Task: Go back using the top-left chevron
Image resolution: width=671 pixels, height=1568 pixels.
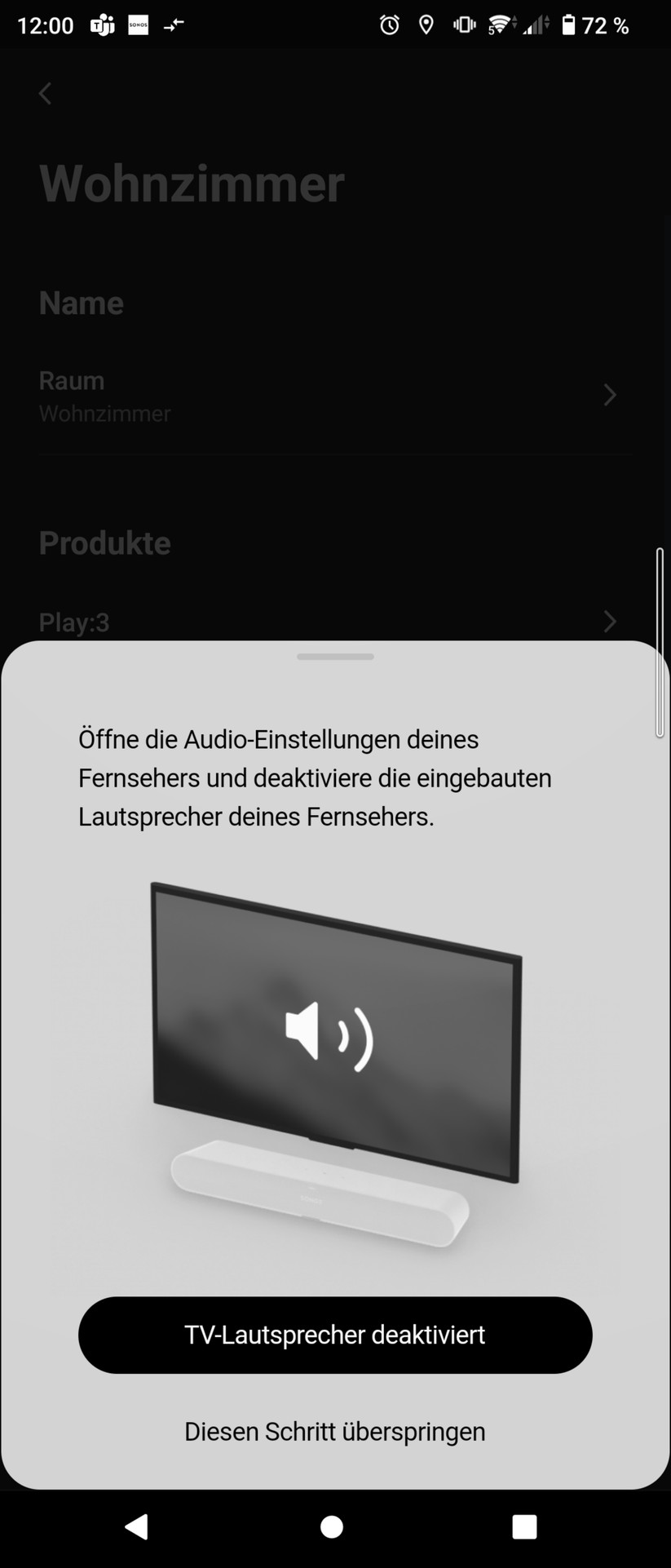Action: click(x=45, y=94)
